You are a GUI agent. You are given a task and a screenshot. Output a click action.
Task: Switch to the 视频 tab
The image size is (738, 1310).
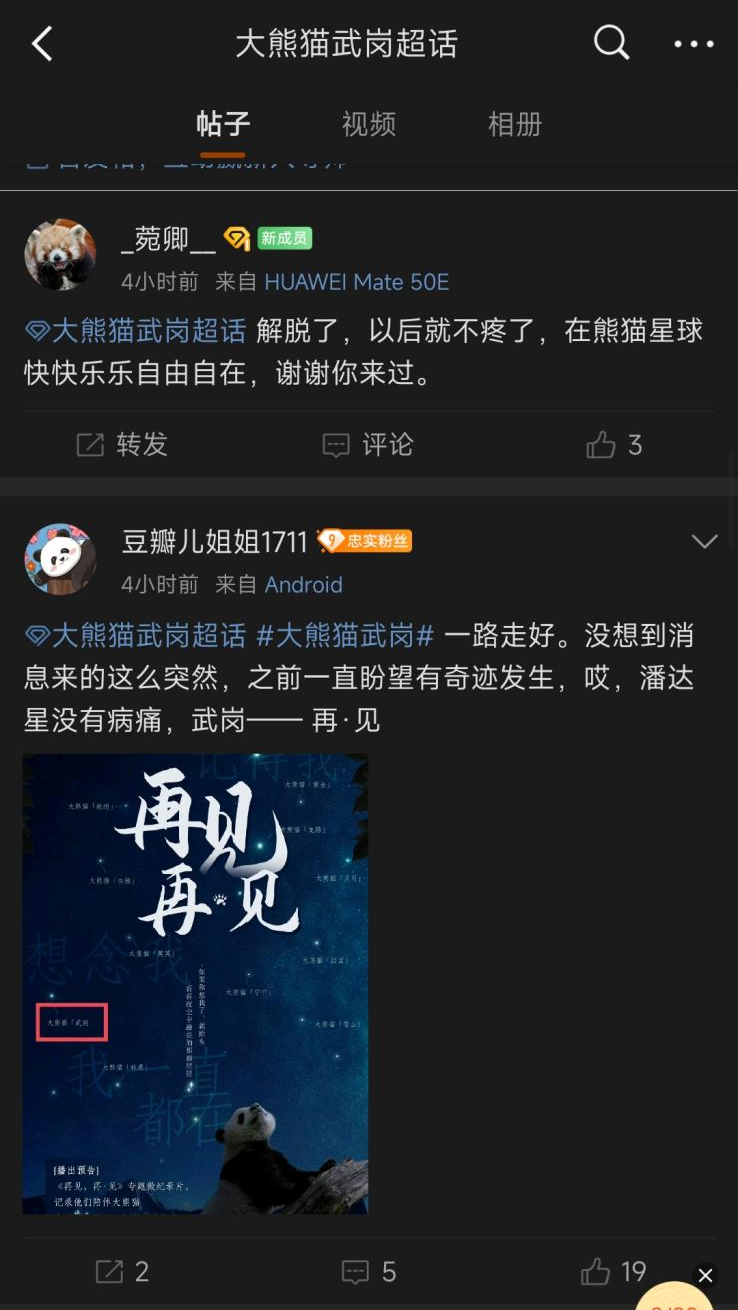[x=369, y=124]
